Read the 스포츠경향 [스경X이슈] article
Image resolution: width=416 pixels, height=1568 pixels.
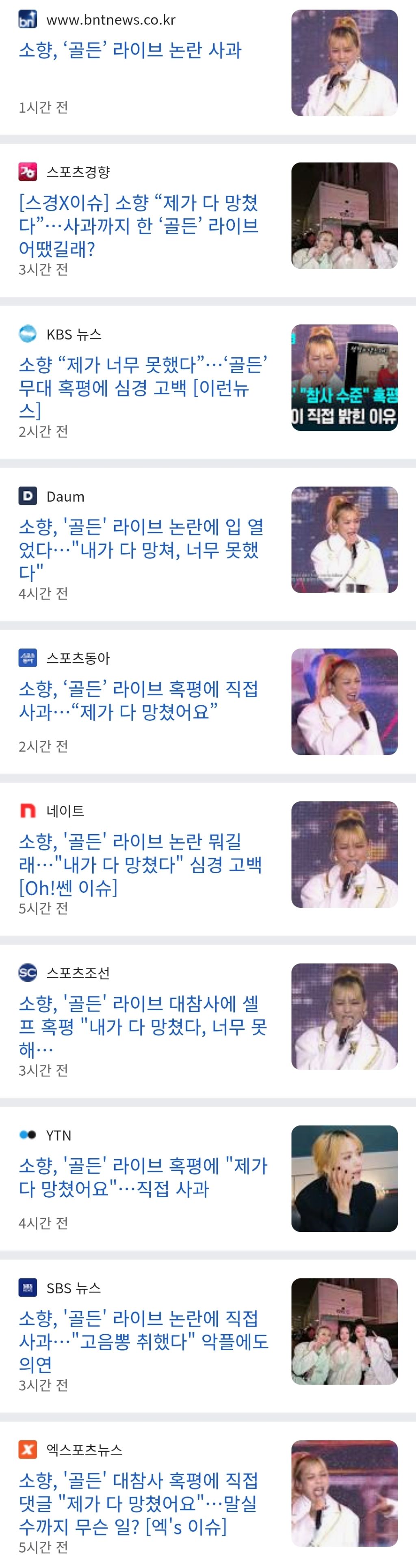coord(139,225)
